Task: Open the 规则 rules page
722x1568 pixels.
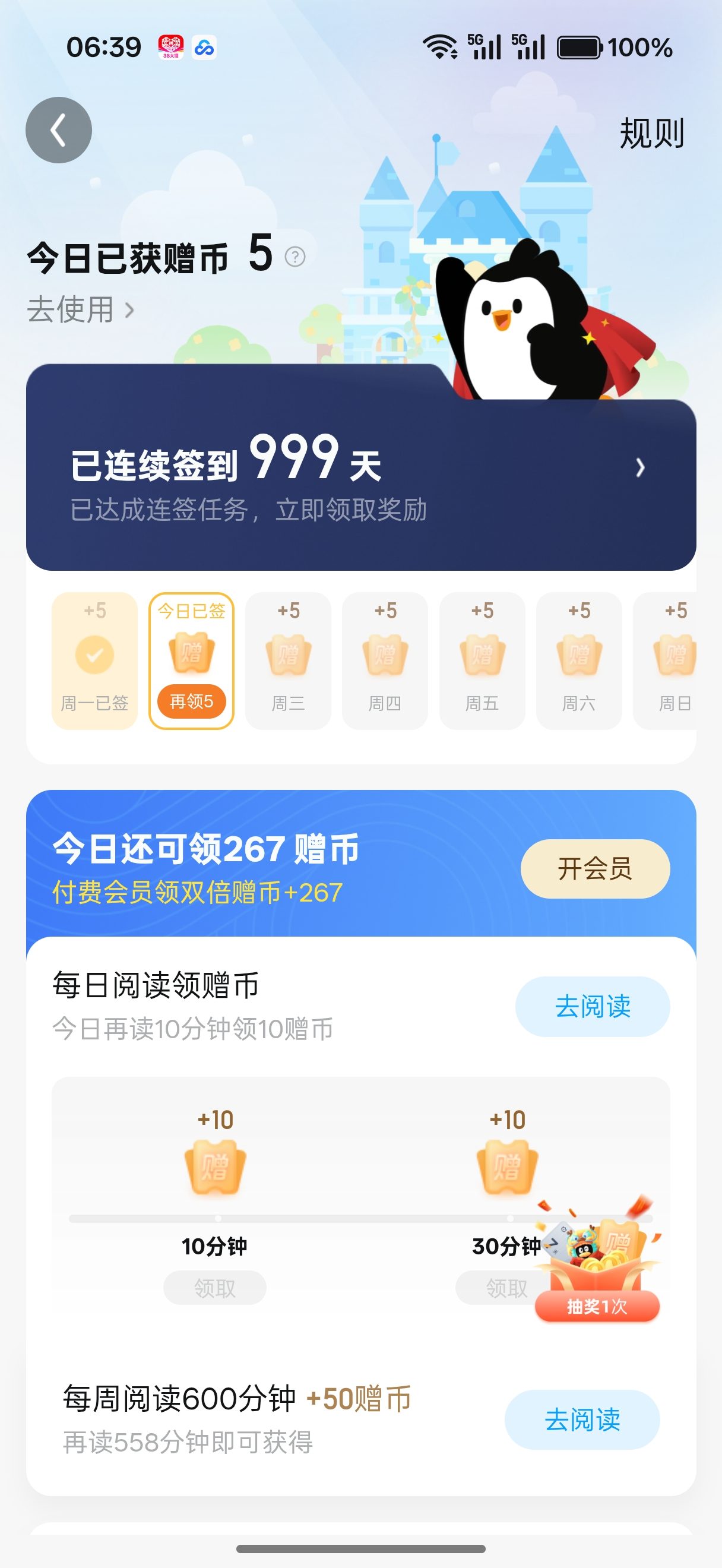Action: pyautogui.click(x=651, y=133)
